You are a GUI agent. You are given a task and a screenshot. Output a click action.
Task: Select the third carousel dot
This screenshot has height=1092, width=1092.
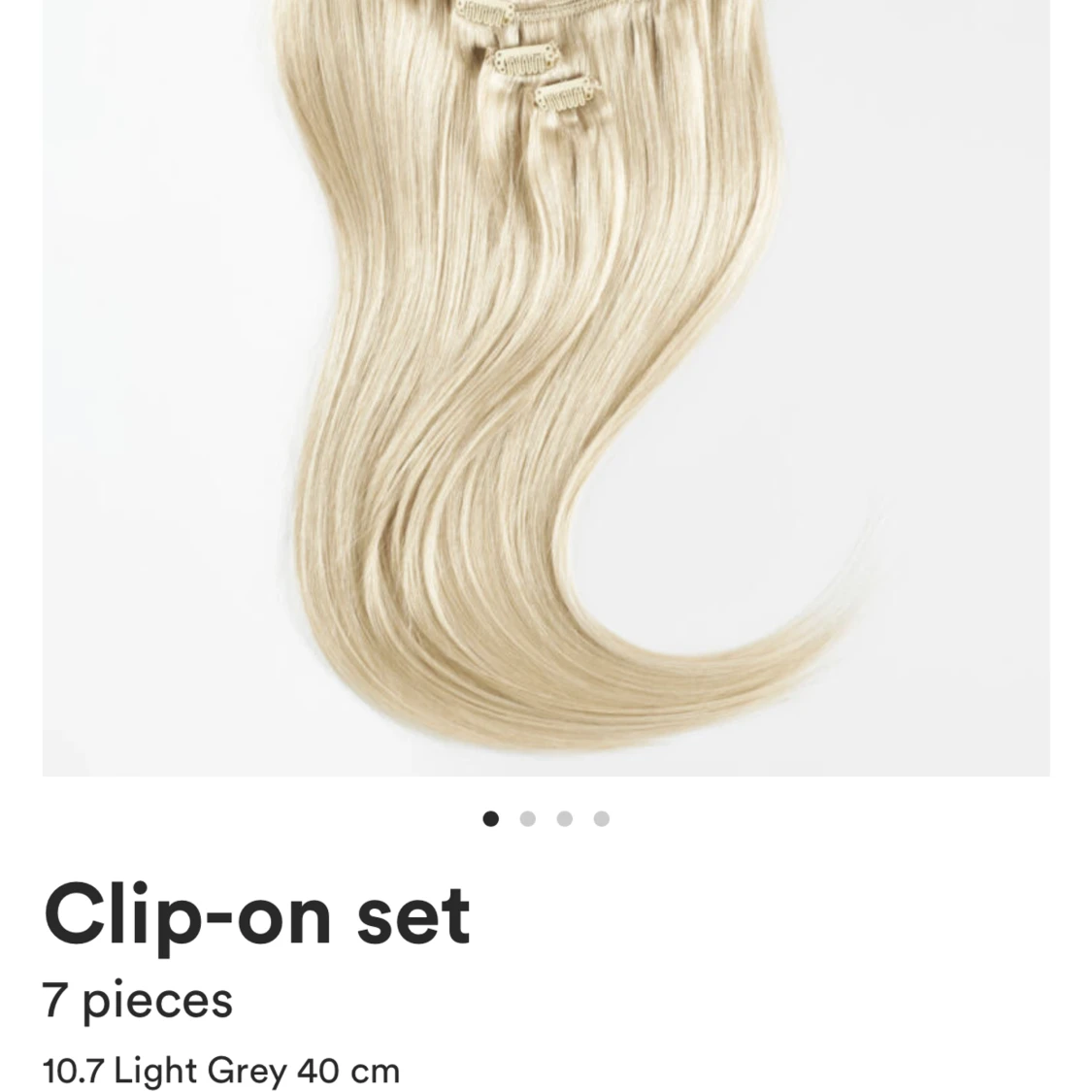565,819
